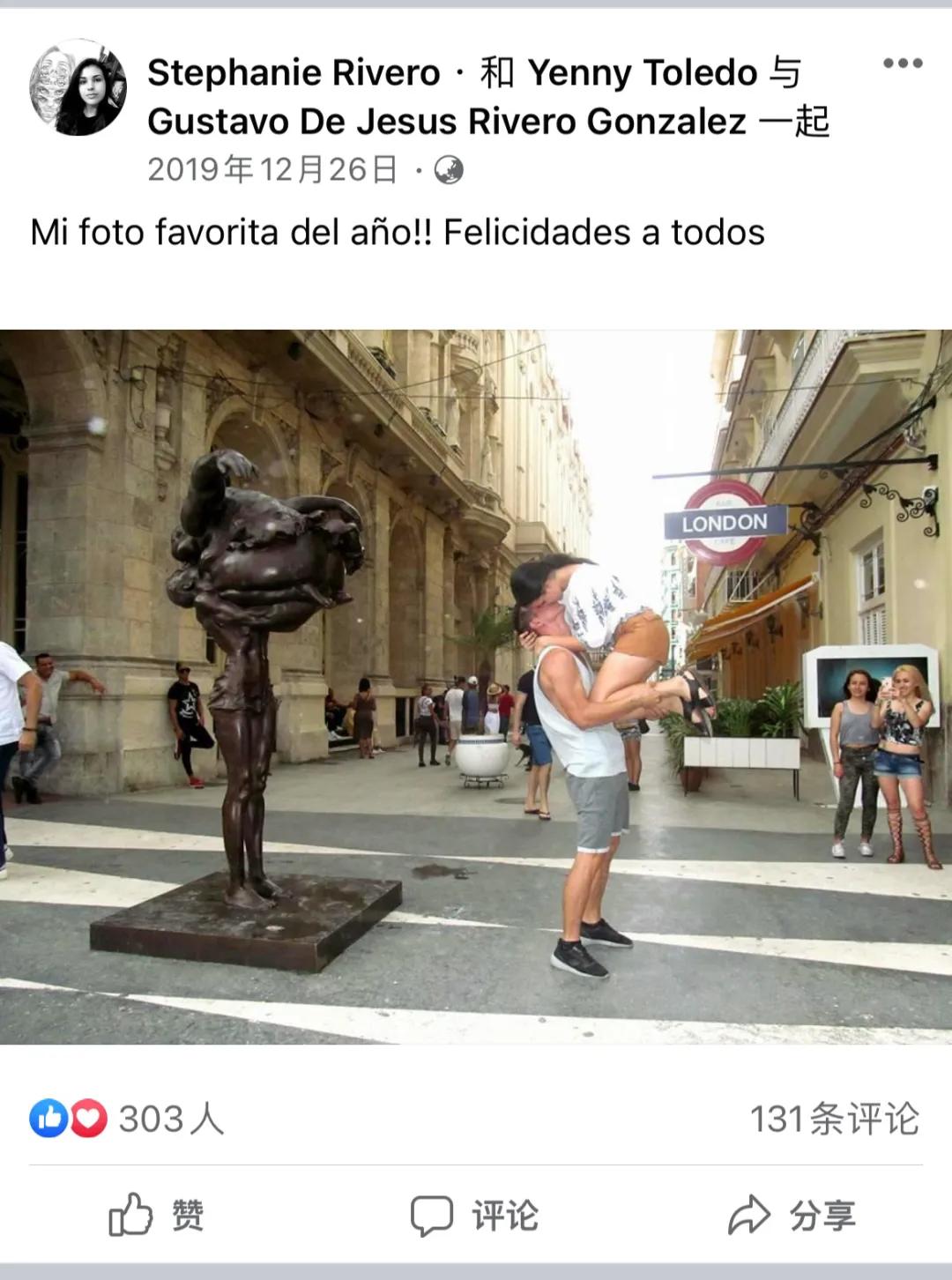Open the post's three-dot overflow menu
The image size is (952, 1280).
[903, 63]
